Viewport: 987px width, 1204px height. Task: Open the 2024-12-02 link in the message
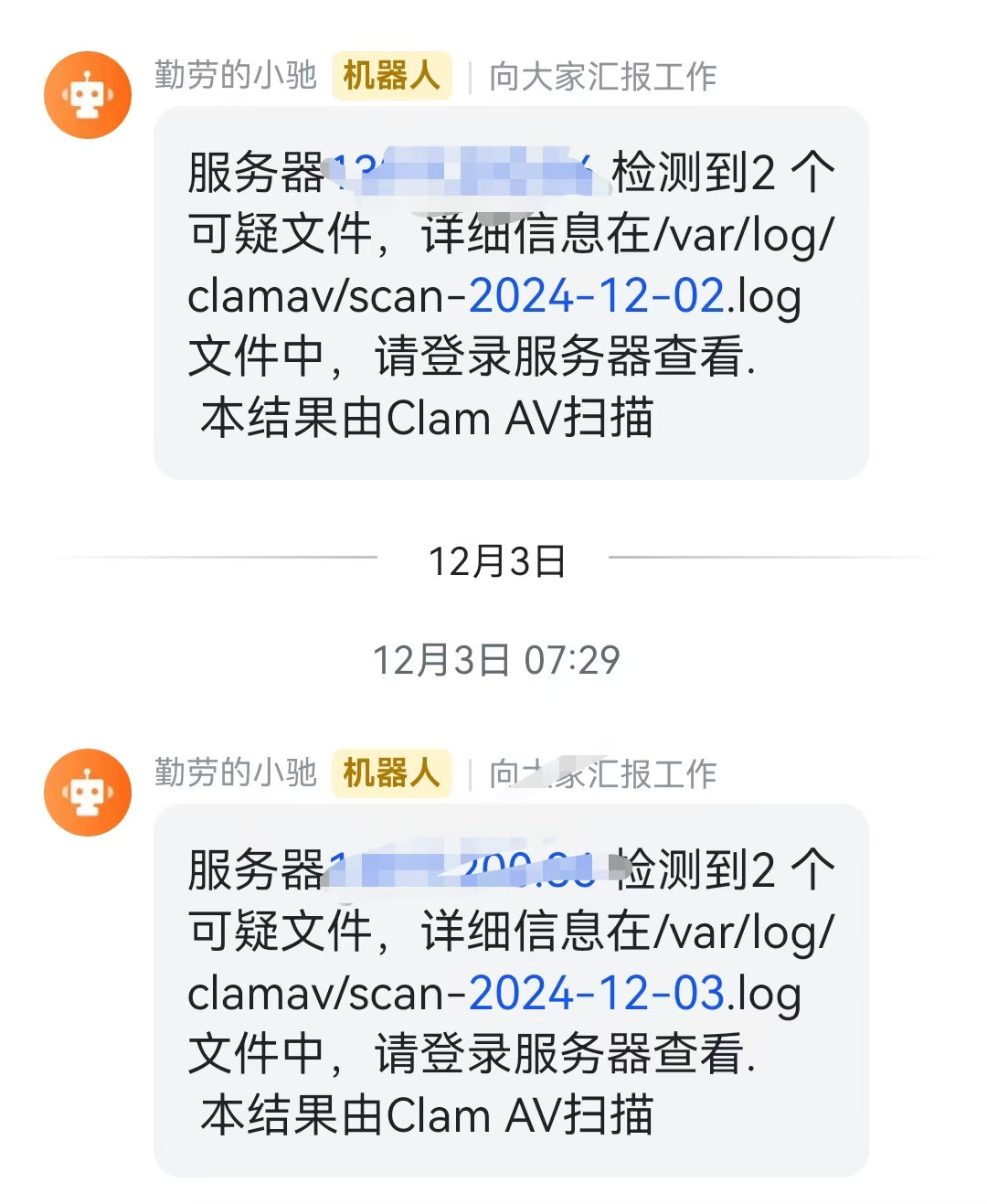coord(596,296)
